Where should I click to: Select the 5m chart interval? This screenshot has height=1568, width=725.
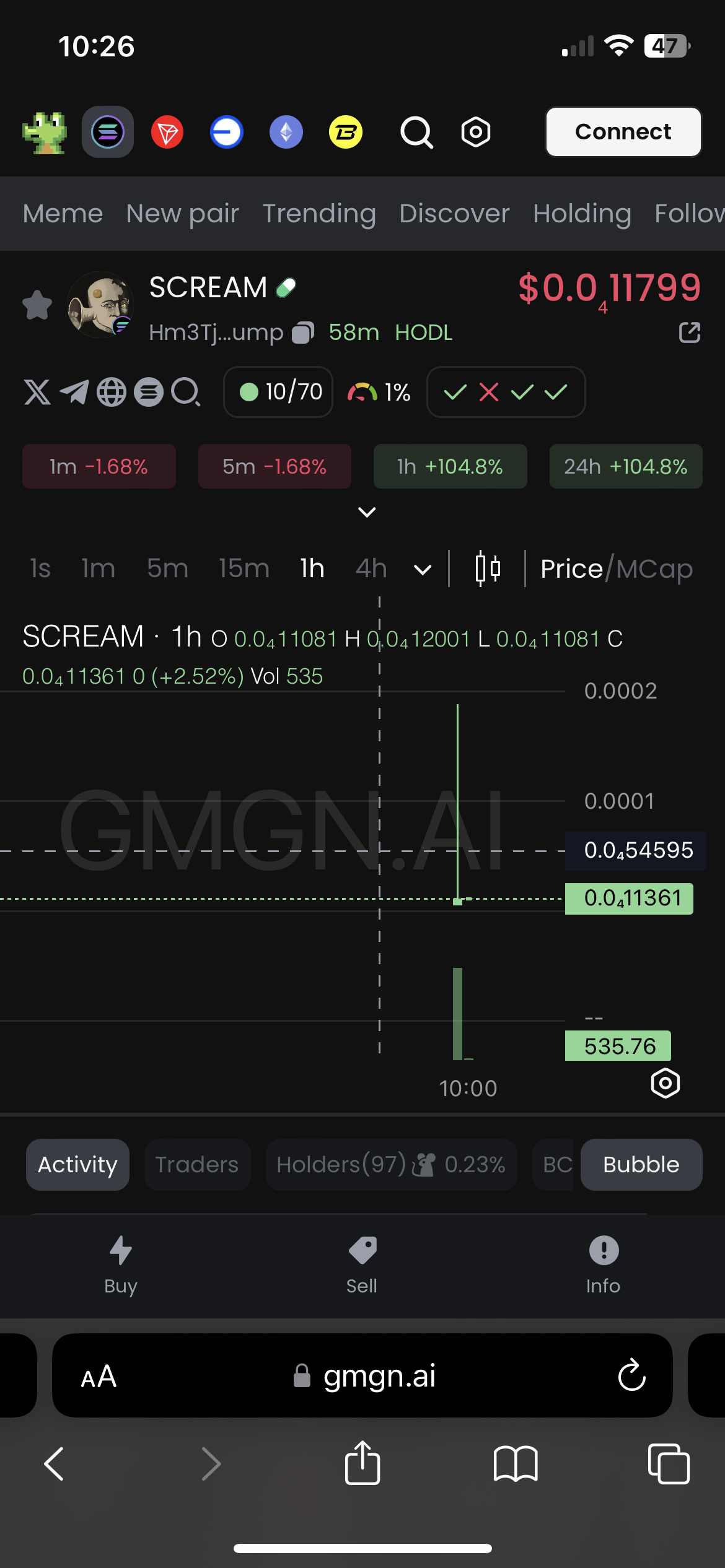coord(167,568)
